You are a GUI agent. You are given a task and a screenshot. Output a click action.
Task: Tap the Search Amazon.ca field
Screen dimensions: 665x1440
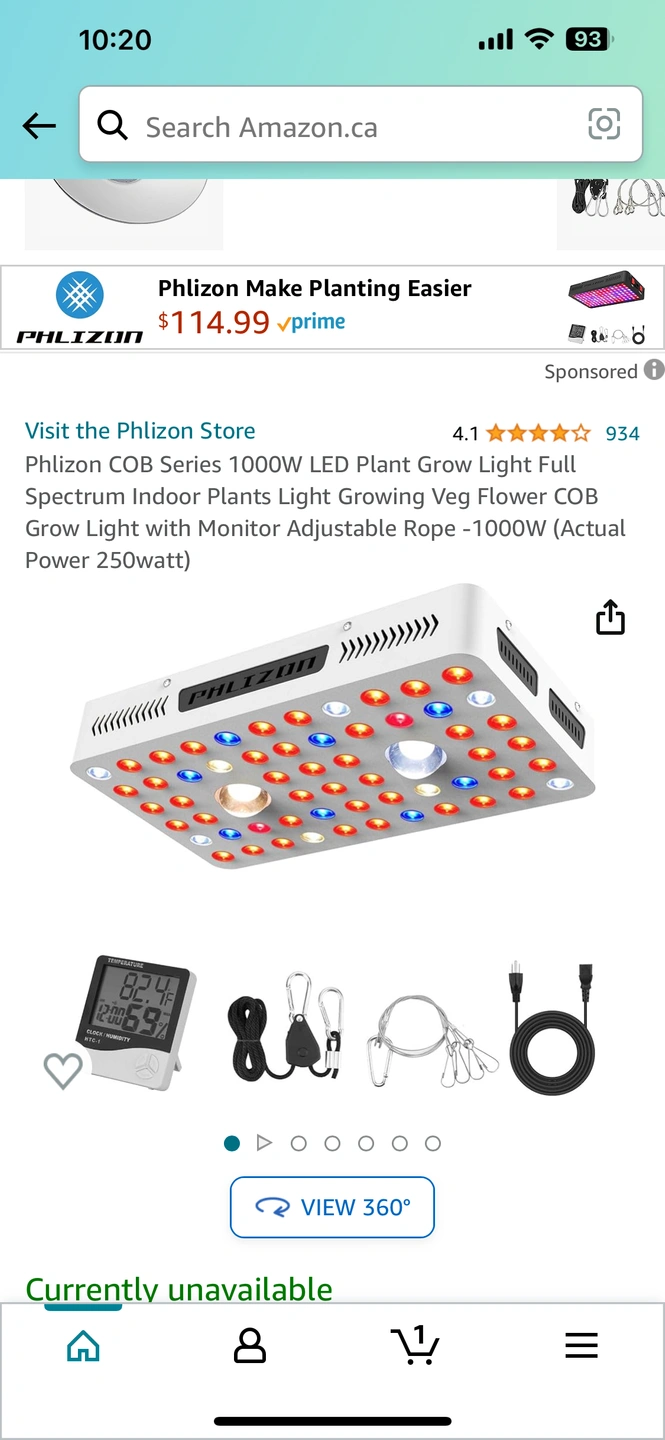340,127
